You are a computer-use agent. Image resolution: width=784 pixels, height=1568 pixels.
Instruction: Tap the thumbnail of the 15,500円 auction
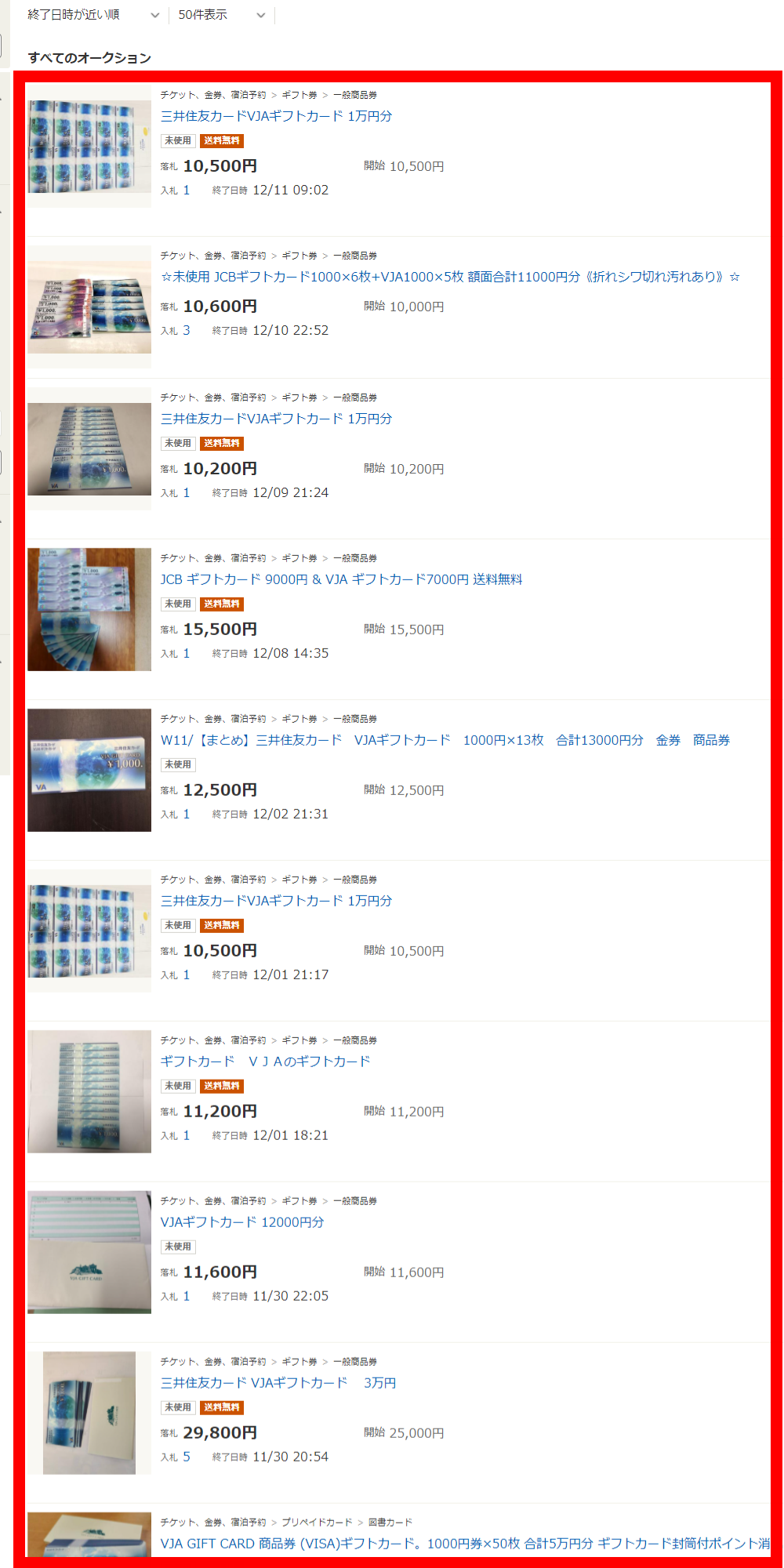pos(89,609)
